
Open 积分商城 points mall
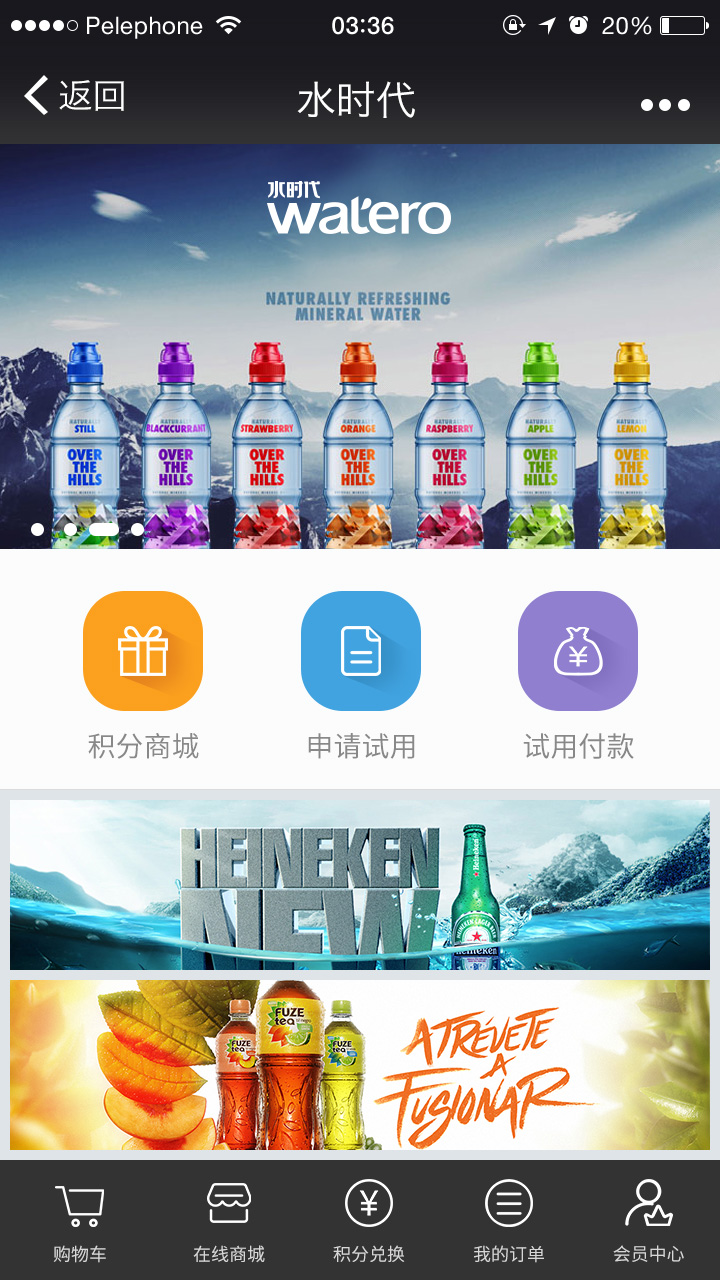(x=143, y=676)
